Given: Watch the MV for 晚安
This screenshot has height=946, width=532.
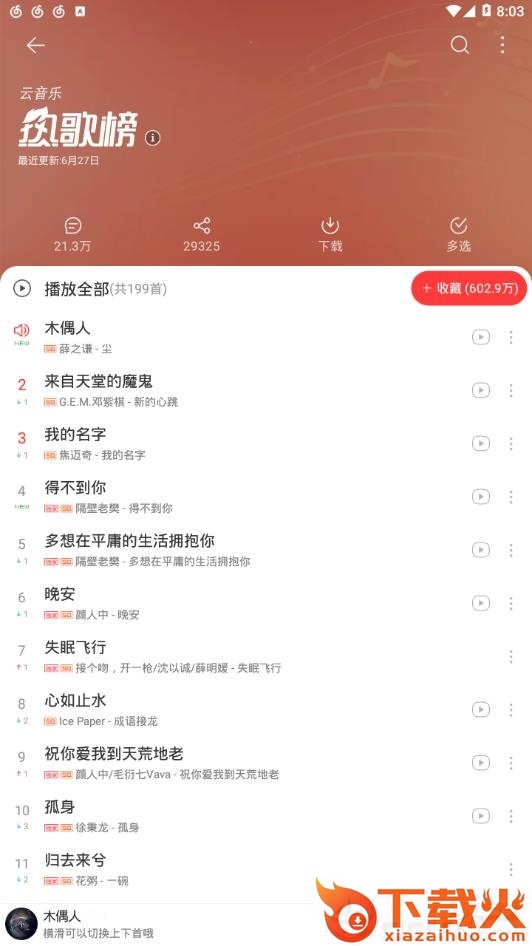Looking at the screenshot, I should point(481,603).
